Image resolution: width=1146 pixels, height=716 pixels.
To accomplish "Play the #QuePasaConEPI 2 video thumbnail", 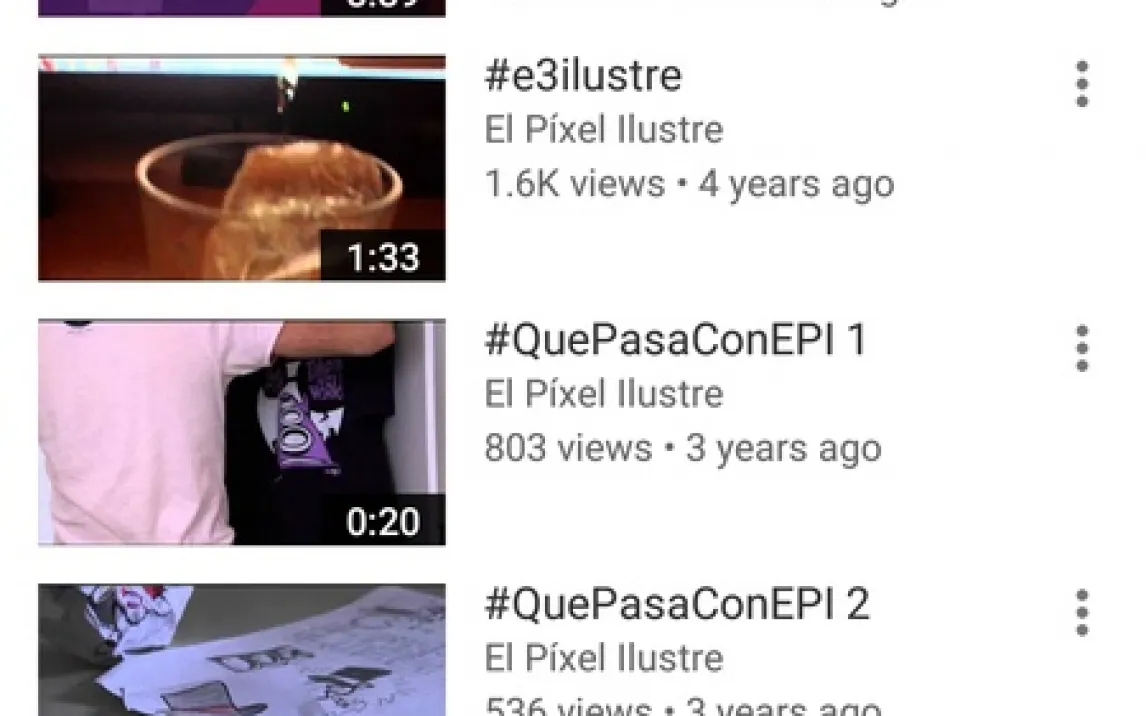I will [242, 650].
